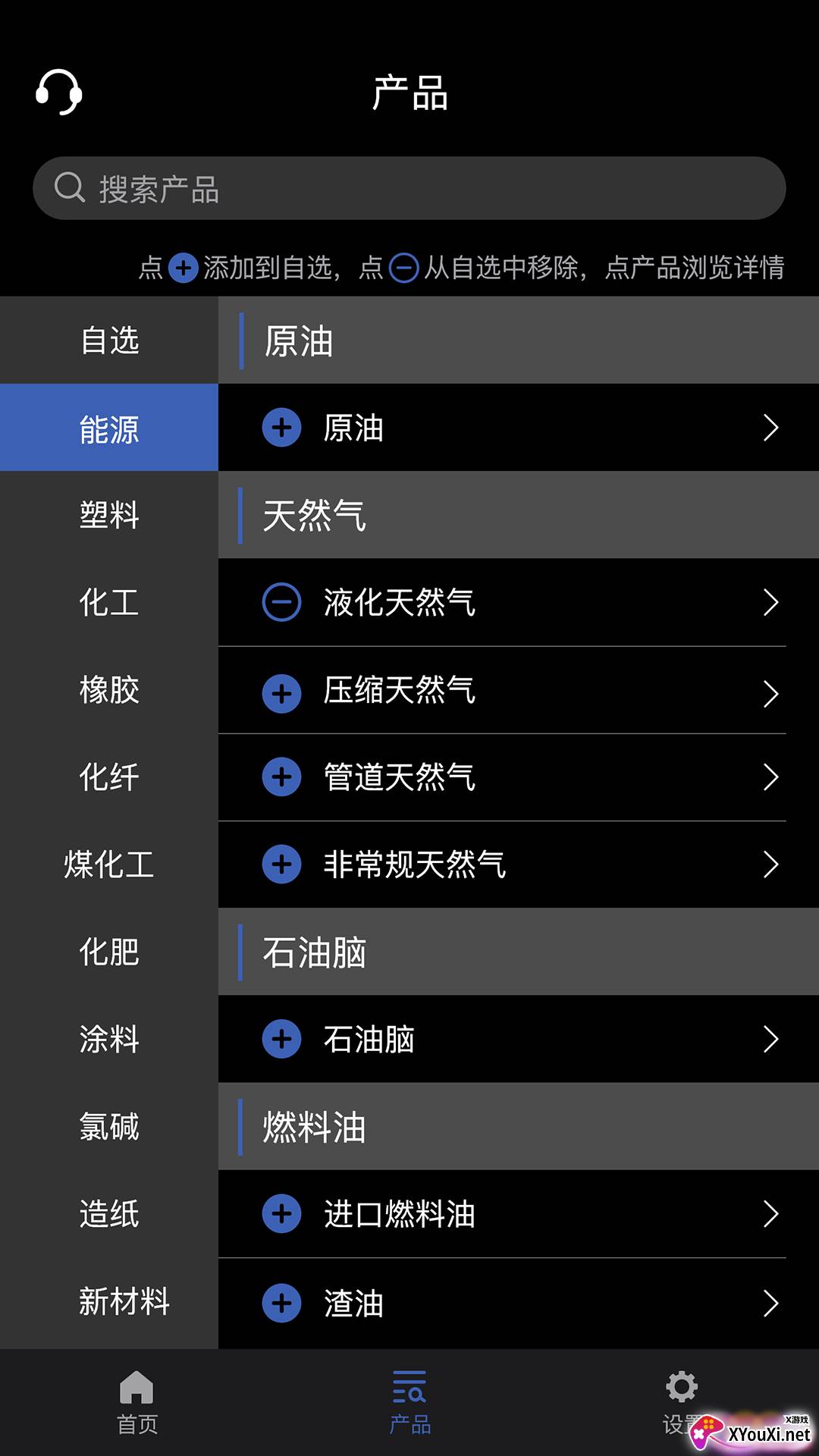
Task: Open customer service headset icon
Action: (59, 92)
